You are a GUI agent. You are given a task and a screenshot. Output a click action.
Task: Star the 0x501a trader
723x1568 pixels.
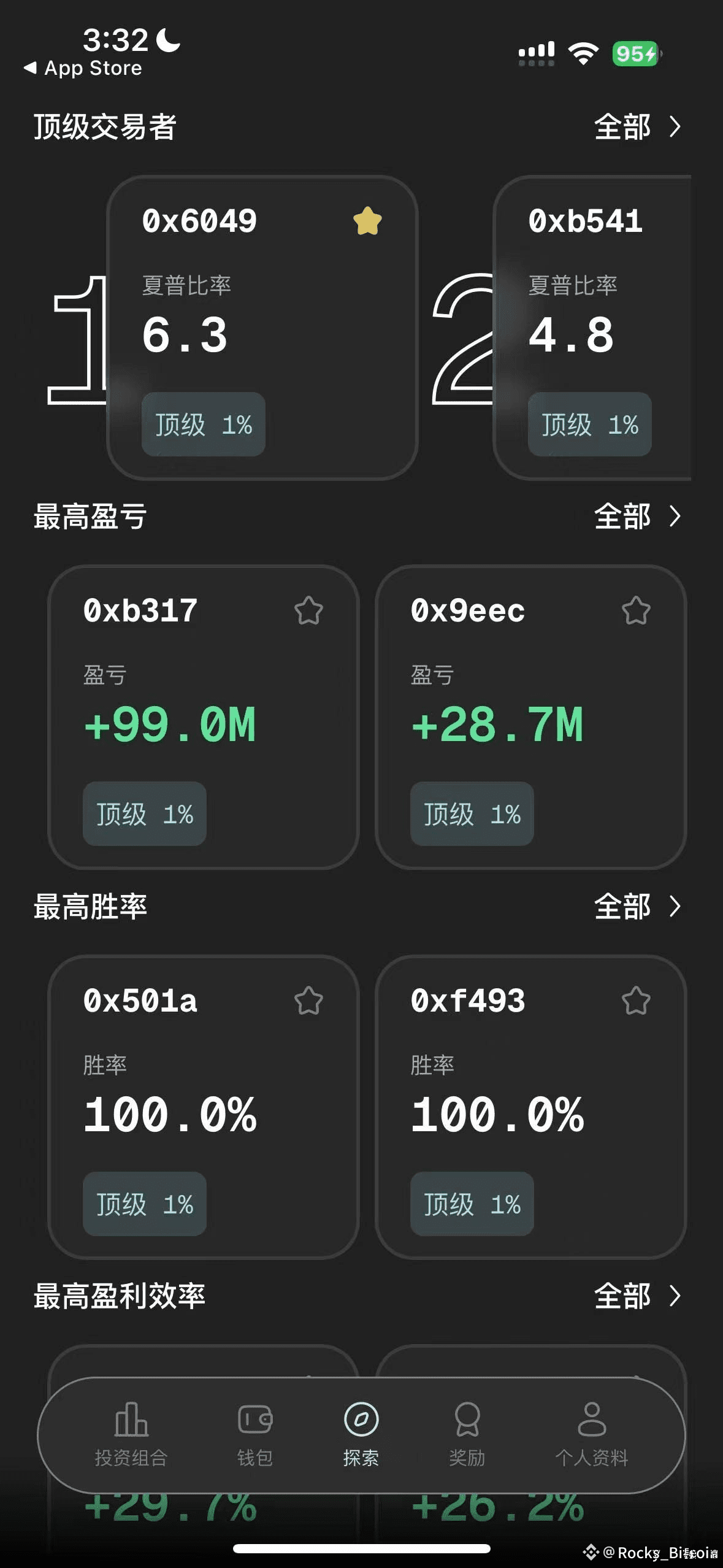(308, 1001)
